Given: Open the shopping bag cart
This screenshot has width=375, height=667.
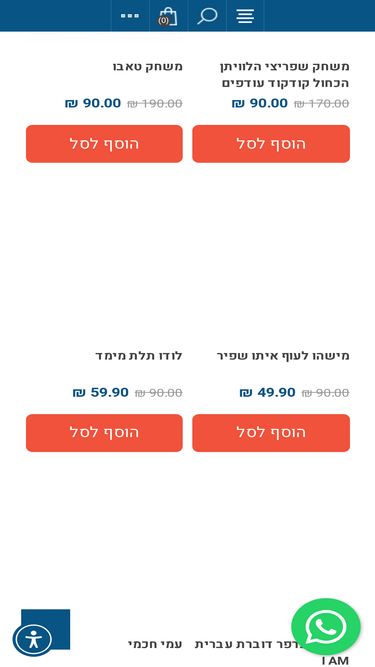Looking at the screenshot, I should [x=168, y=16].
